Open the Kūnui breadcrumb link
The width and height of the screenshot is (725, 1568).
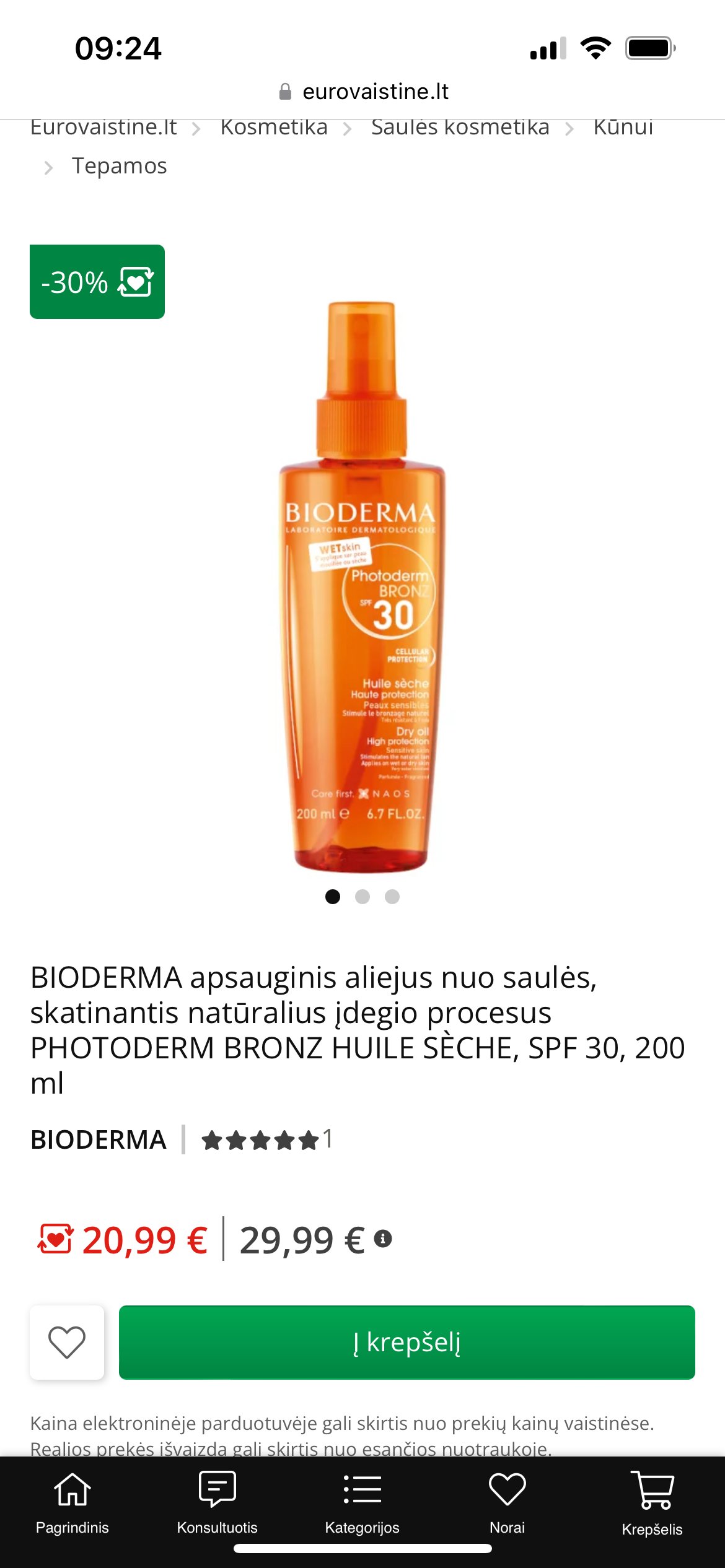click(623, 128)
